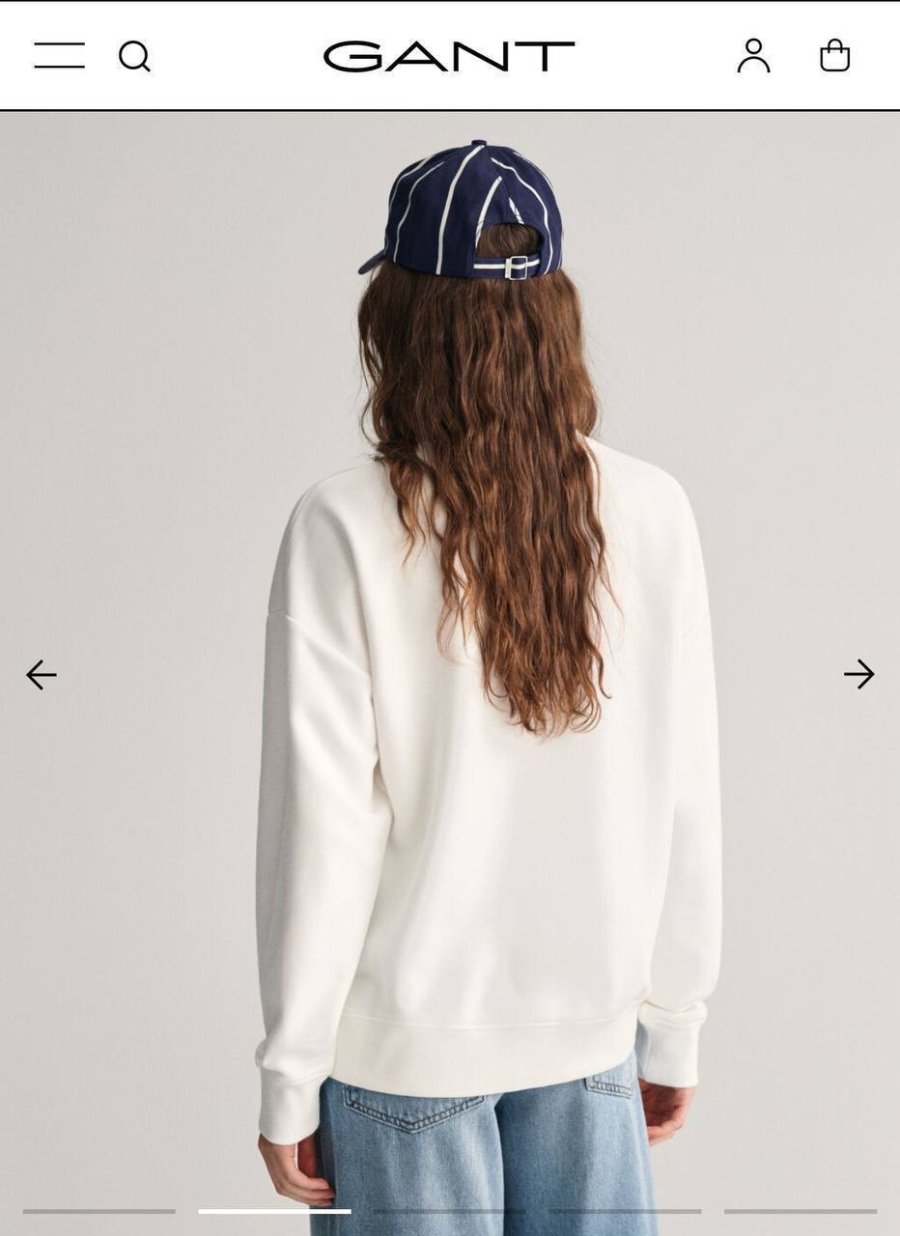Jump to the first image indicator

tap(99, 1211)
